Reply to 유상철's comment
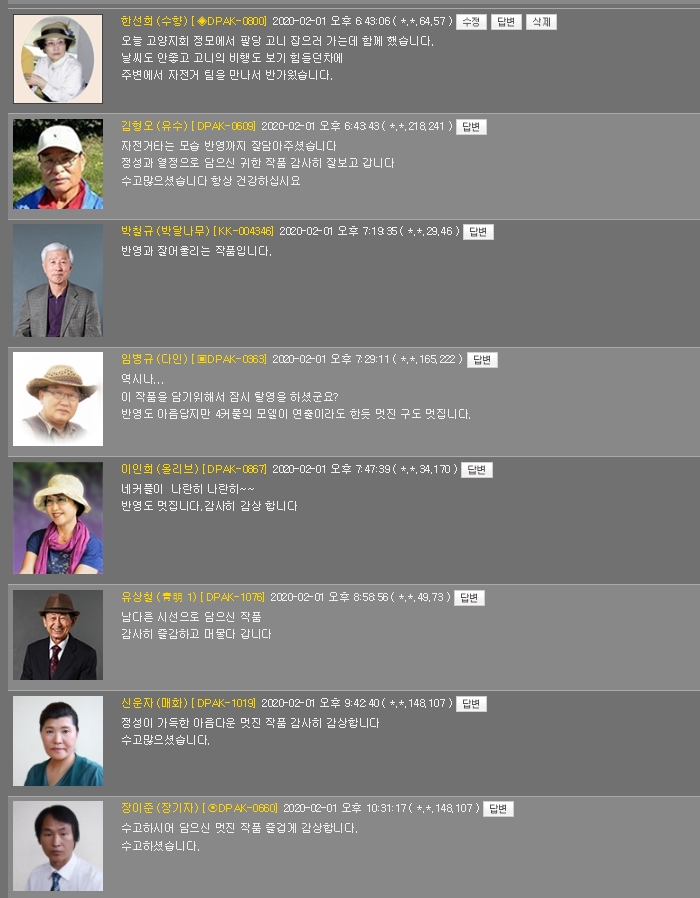 pos(469,598)
